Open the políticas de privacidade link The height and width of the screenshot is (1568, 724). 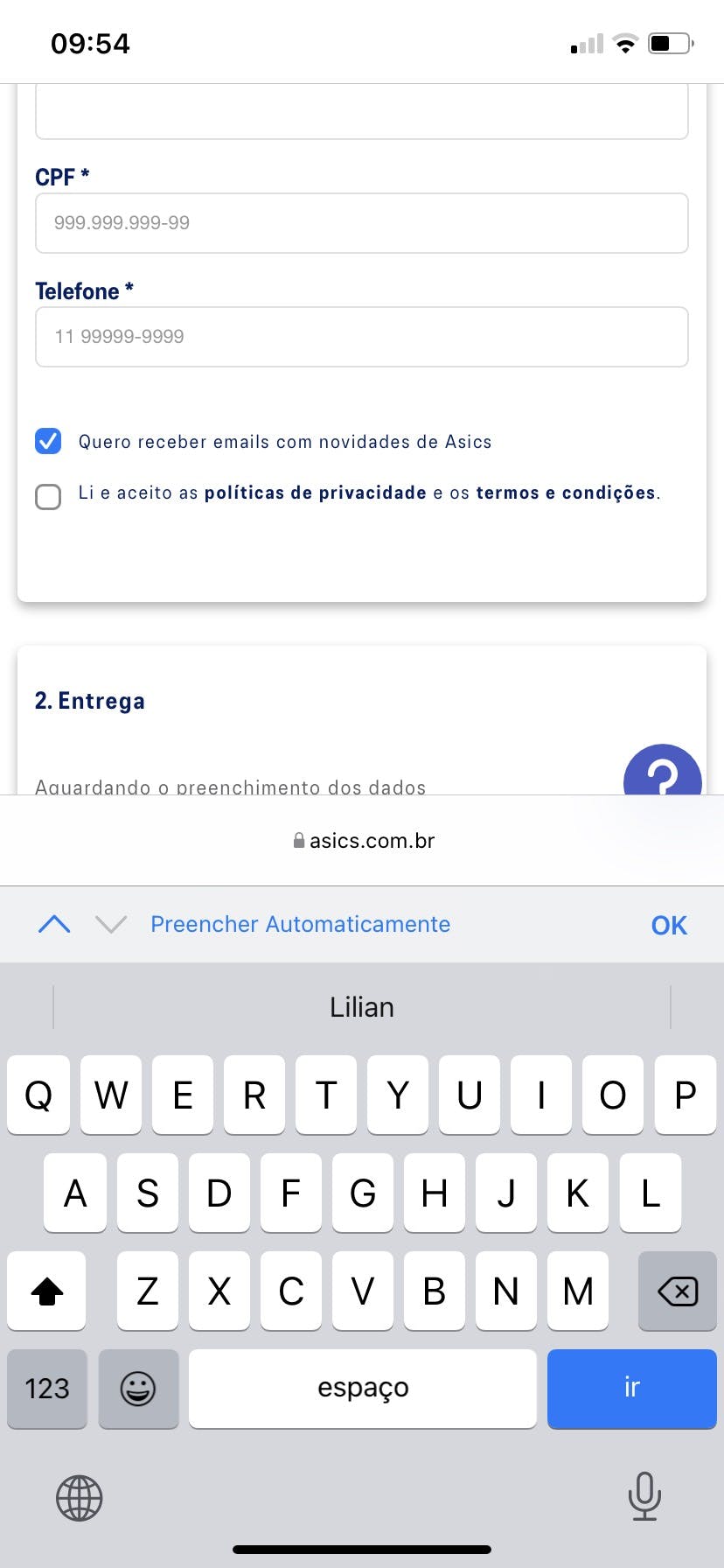tap(315, 493)
